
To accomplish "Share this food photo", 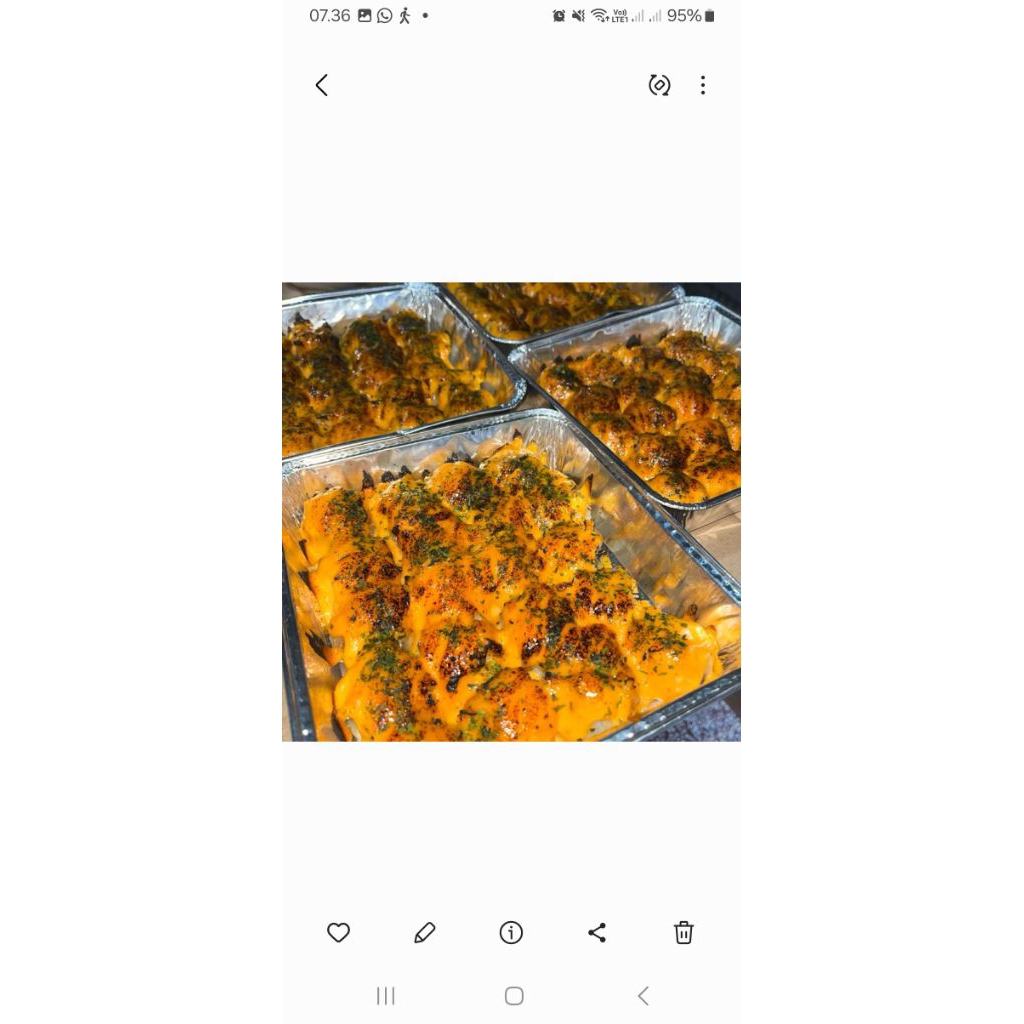I will point(597,932).
